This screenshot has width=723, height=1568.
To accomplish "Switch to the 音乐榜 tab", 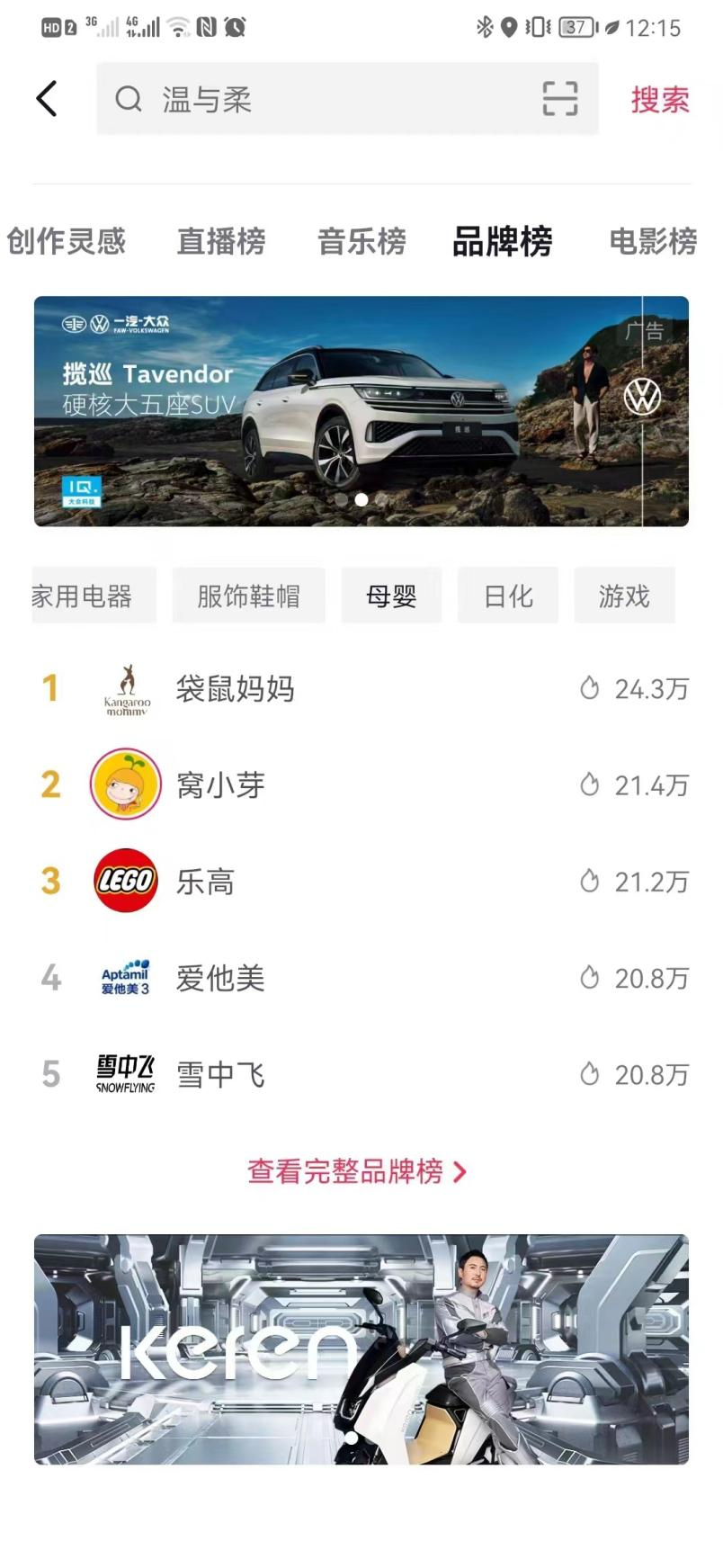I will 361,241.
